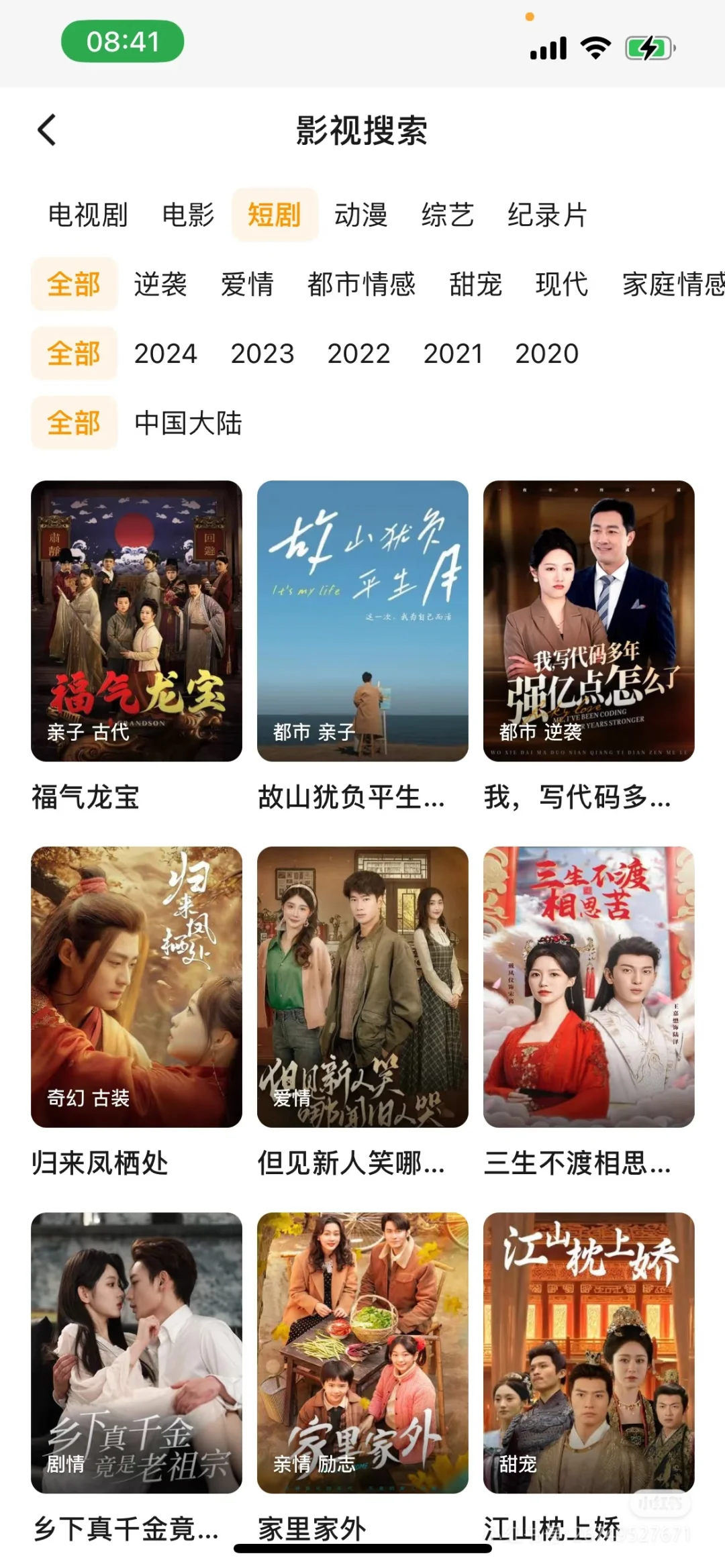This screenshot has width=725, height=1568.
Task: Choose the 都市情感 genre filter
Action: click(361, 284)
